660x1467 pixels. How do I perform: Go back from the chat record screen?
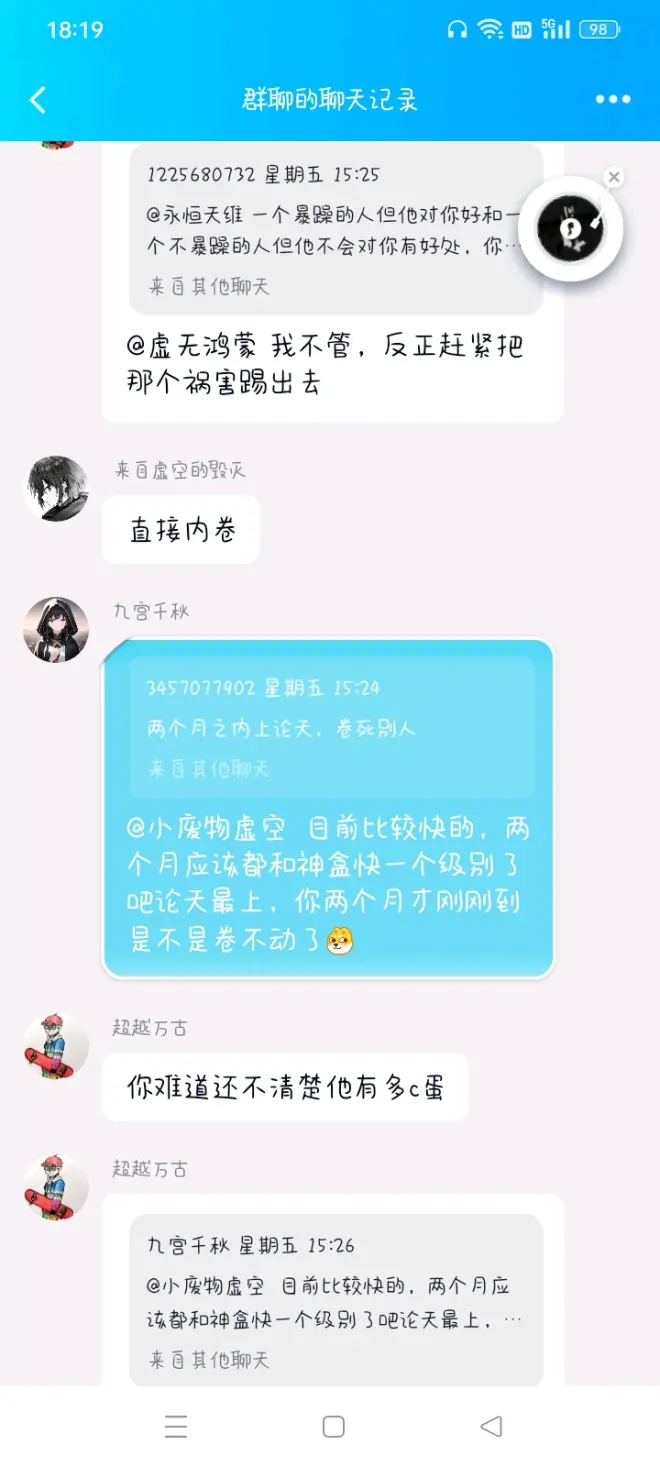38,100
